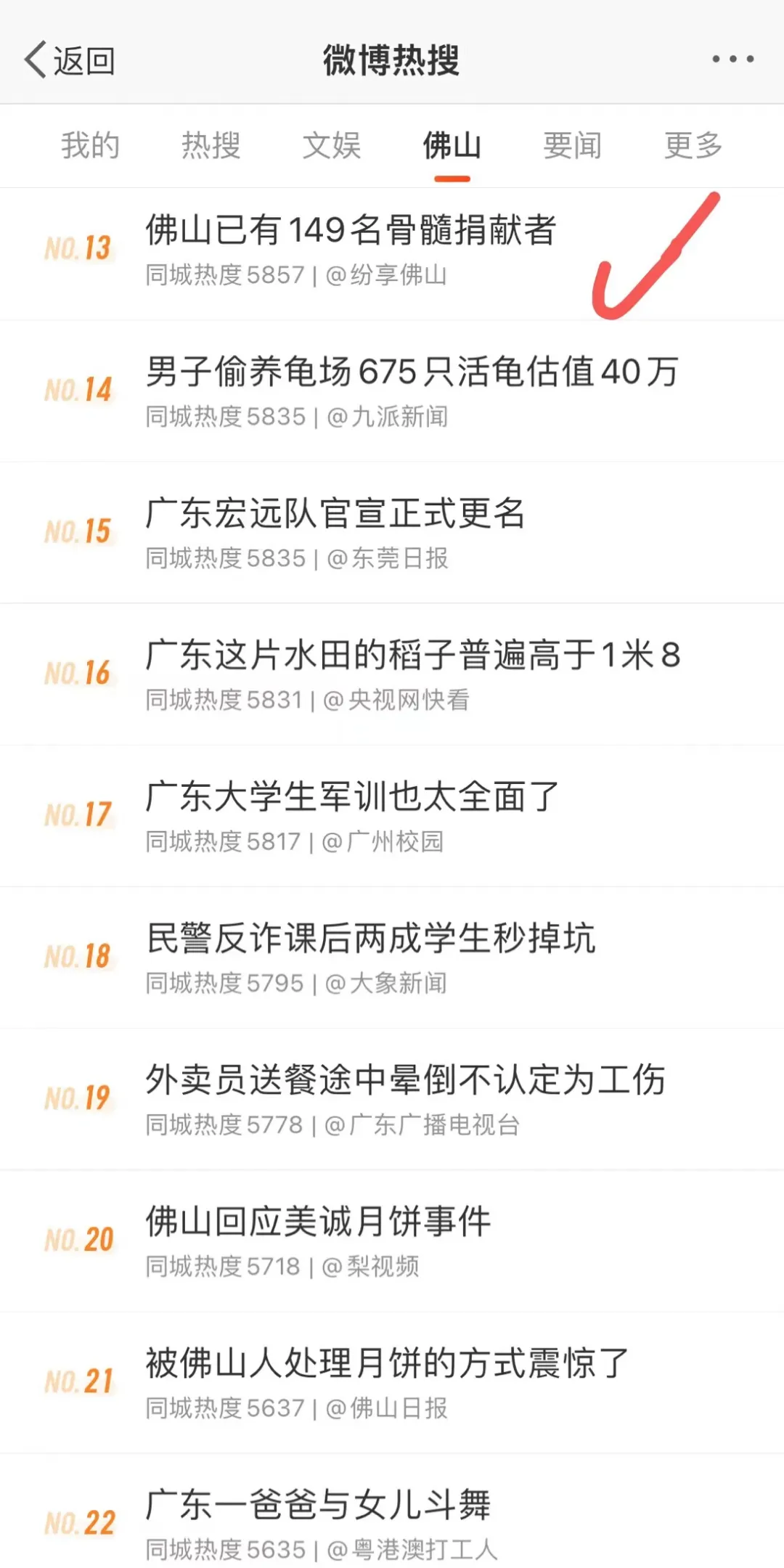Screen dimensions: 784x1568
Task: Open the three-dot more options icon
Action: click(x=731, y=60)
